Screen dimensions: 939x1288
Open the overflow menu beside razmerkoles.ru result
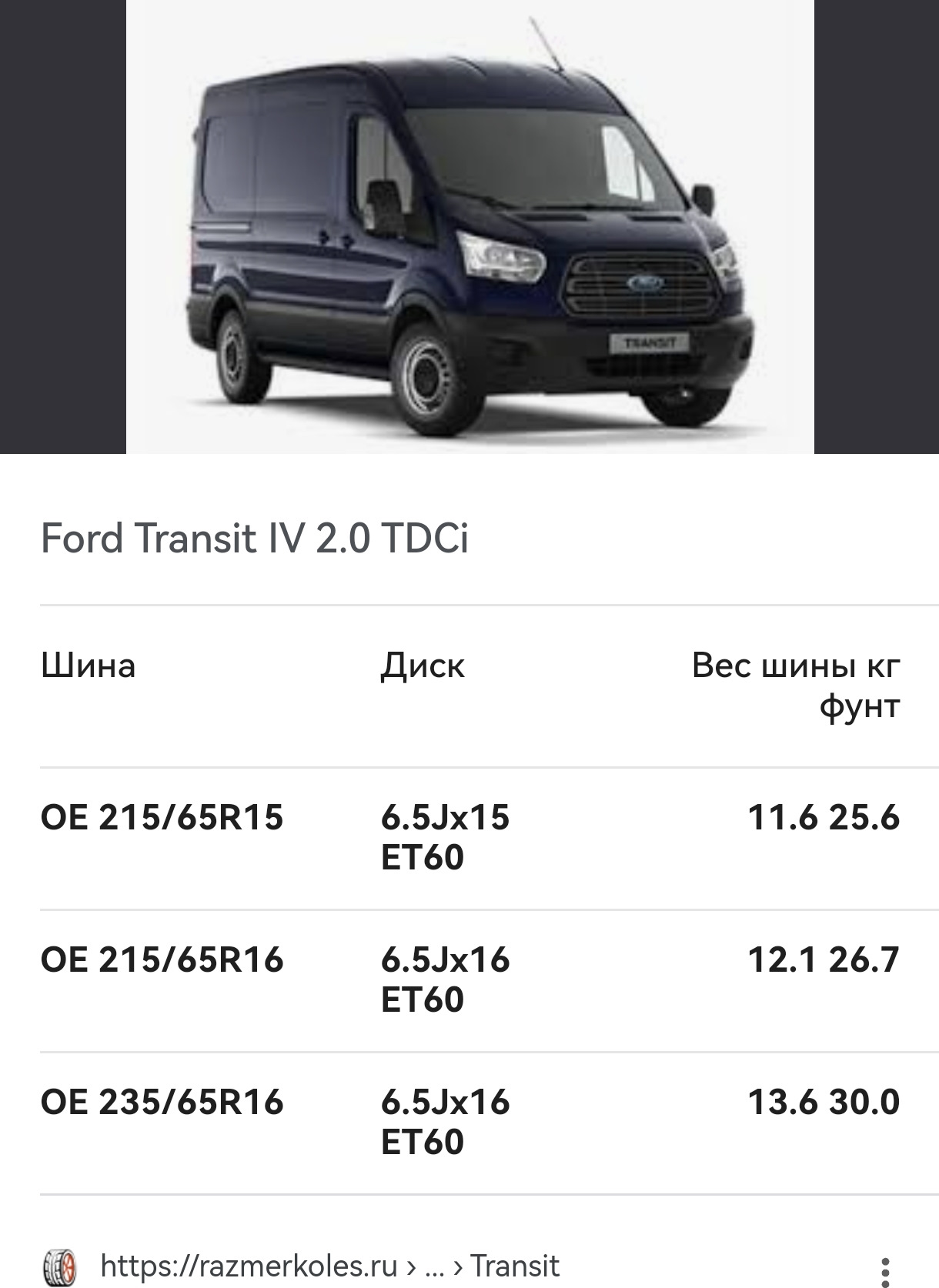click(885, 1270)
